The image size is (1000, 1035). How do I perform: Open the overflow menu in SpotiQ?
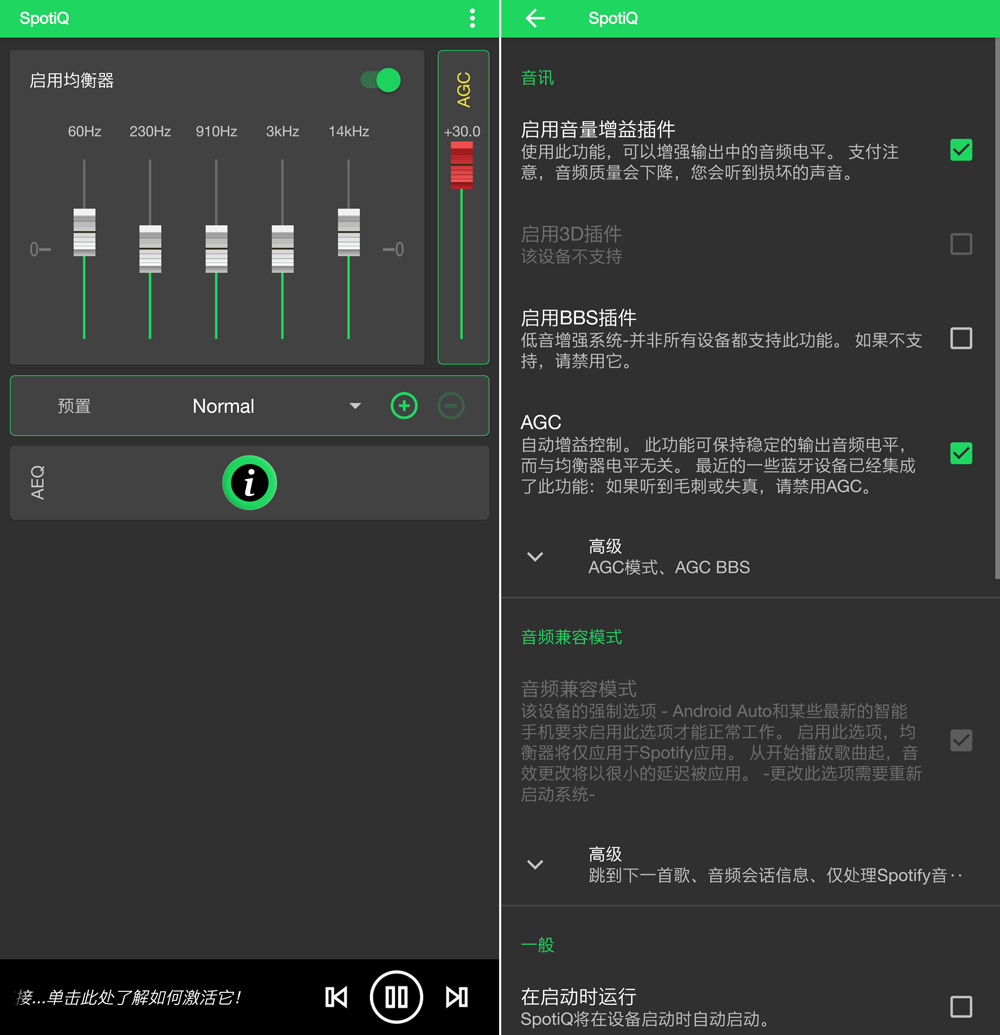[x=472, y=18]
